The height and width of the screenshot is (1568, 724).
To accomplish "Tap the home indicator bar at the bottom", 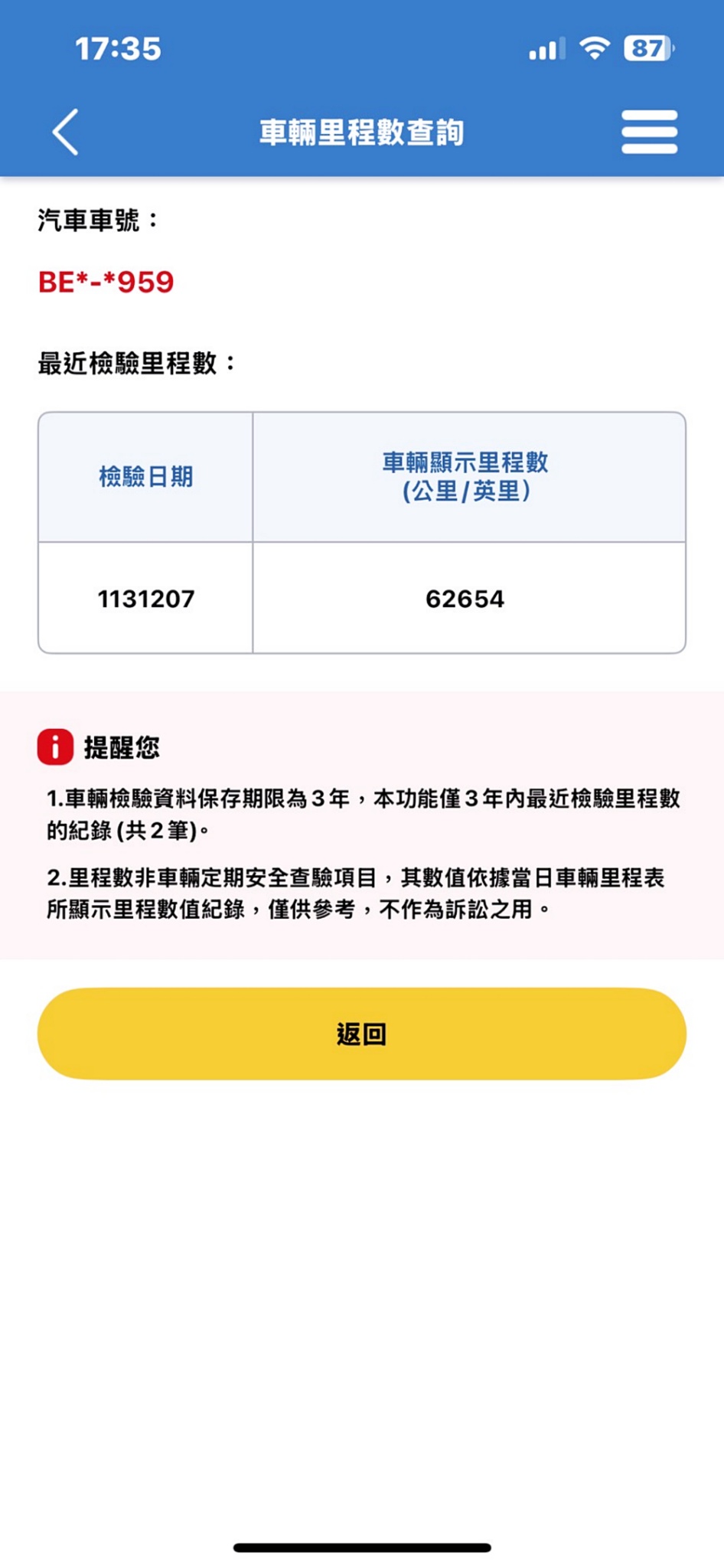I will [361, 1547].
